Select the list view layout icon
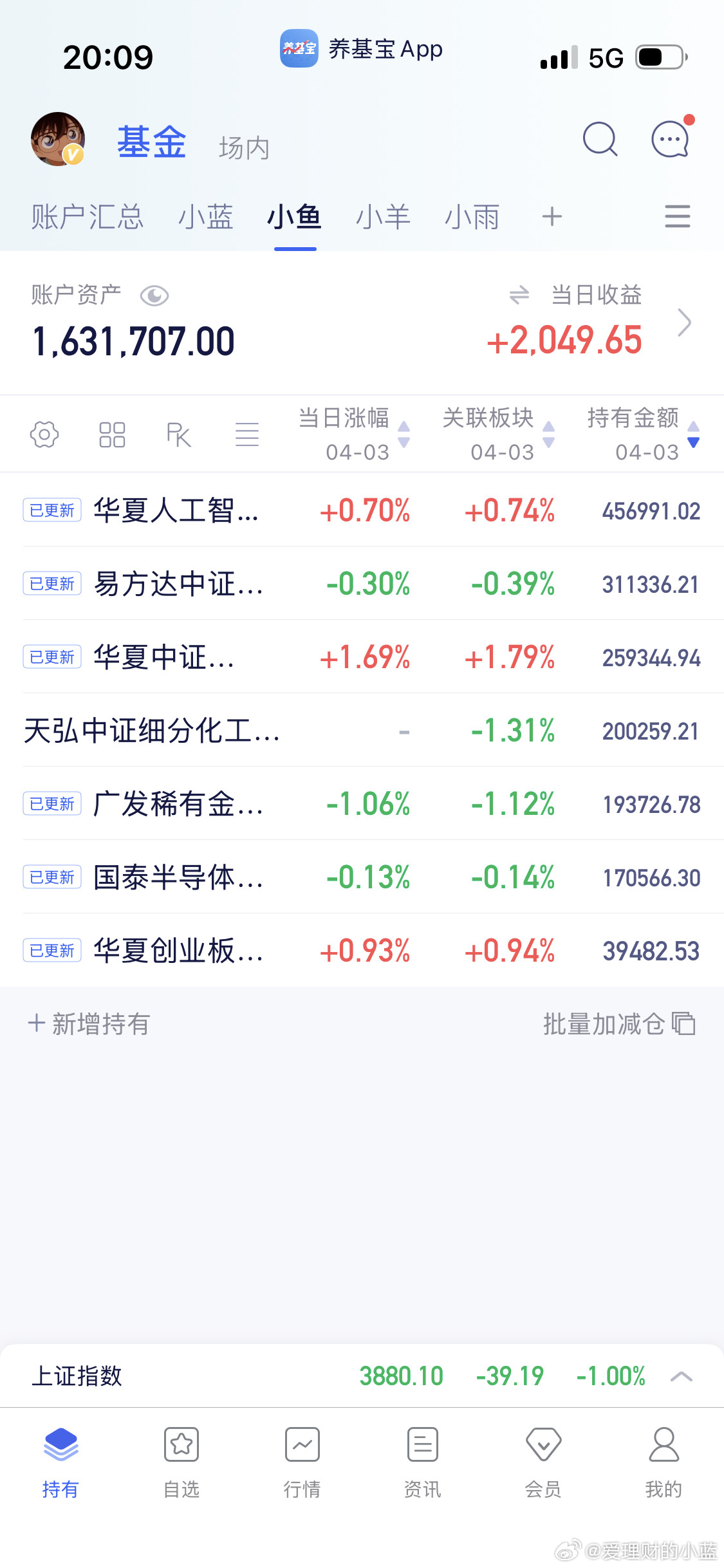724x1568 pixels. tap(247, 434)
